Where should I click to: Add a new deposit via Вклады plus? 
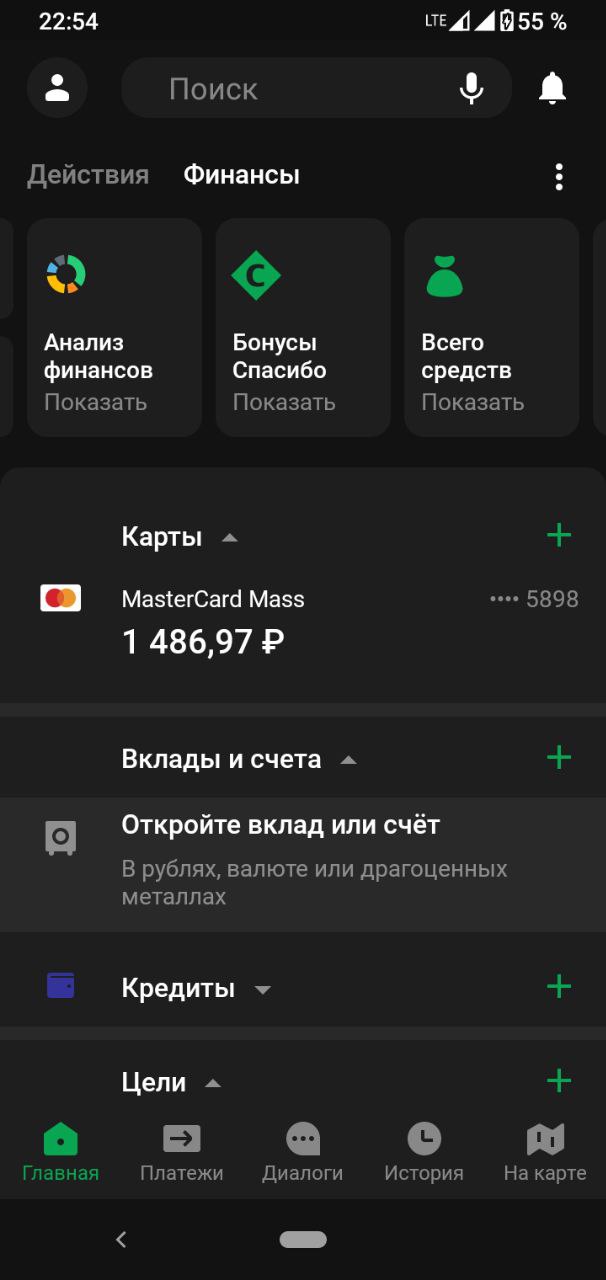(x=559, y=757)
